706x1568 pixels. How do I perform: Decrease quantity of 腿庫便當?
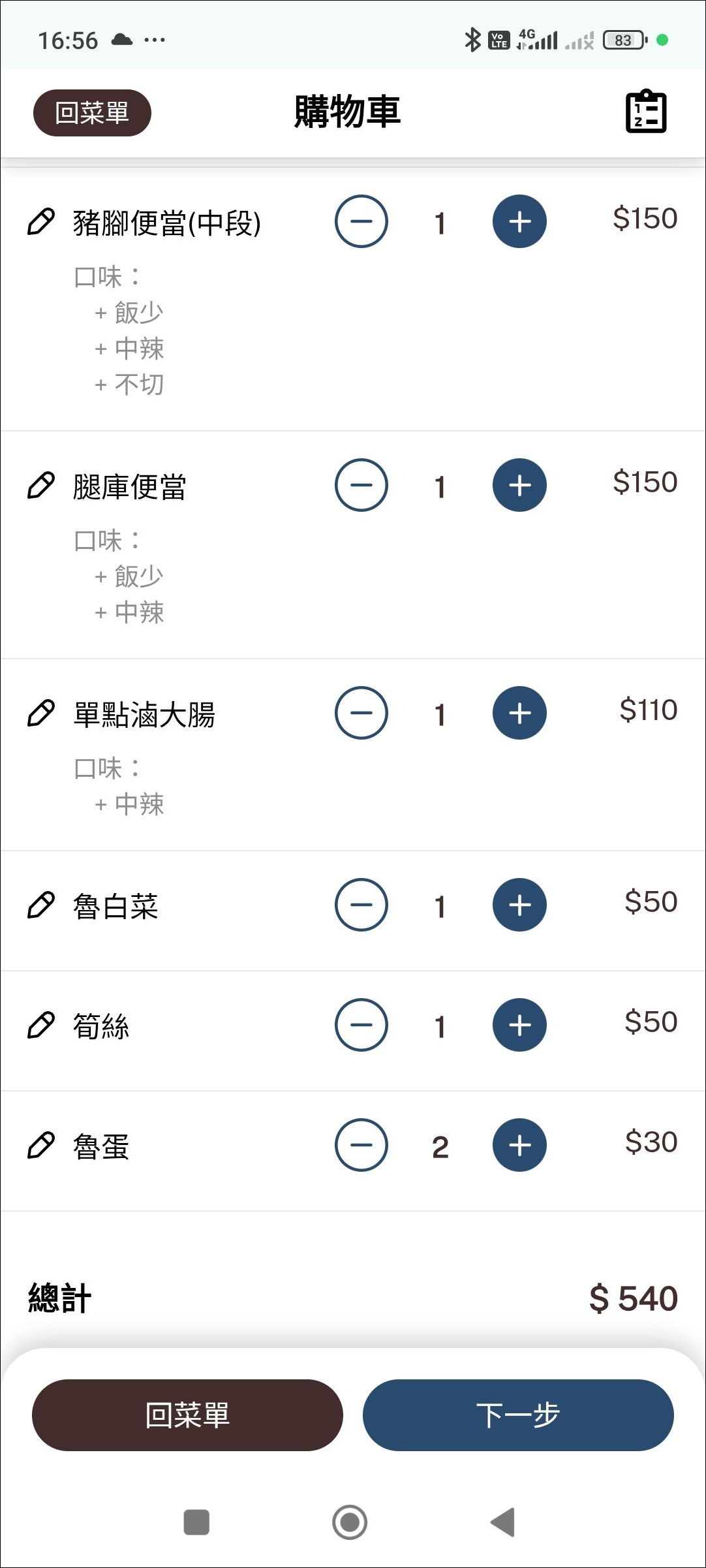[361, 486]
